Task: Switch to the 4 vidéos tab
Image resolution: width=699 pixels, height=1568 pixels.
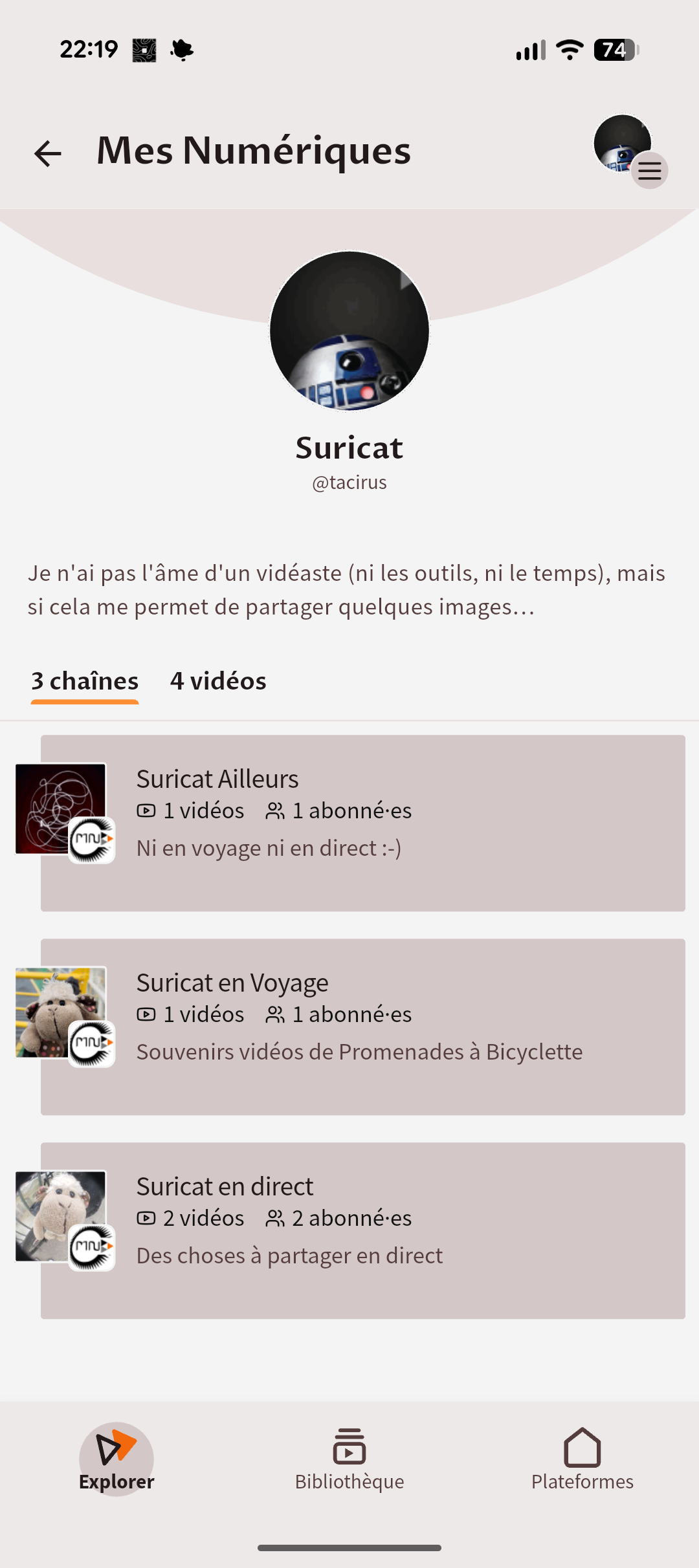Action: pos(218,681)
